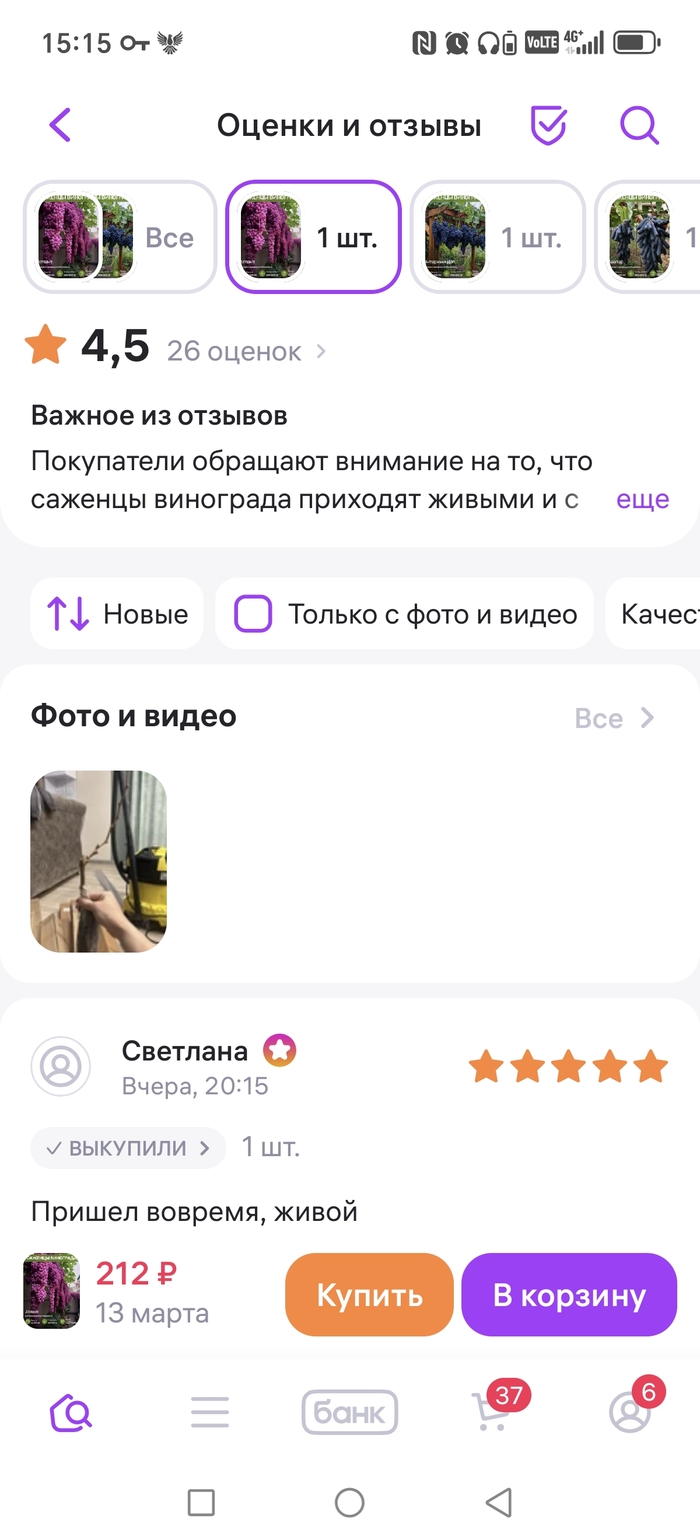Select the 'Все' variants chip
Image resolution: width=700 pixels, height=1540 pixels.
120,237
